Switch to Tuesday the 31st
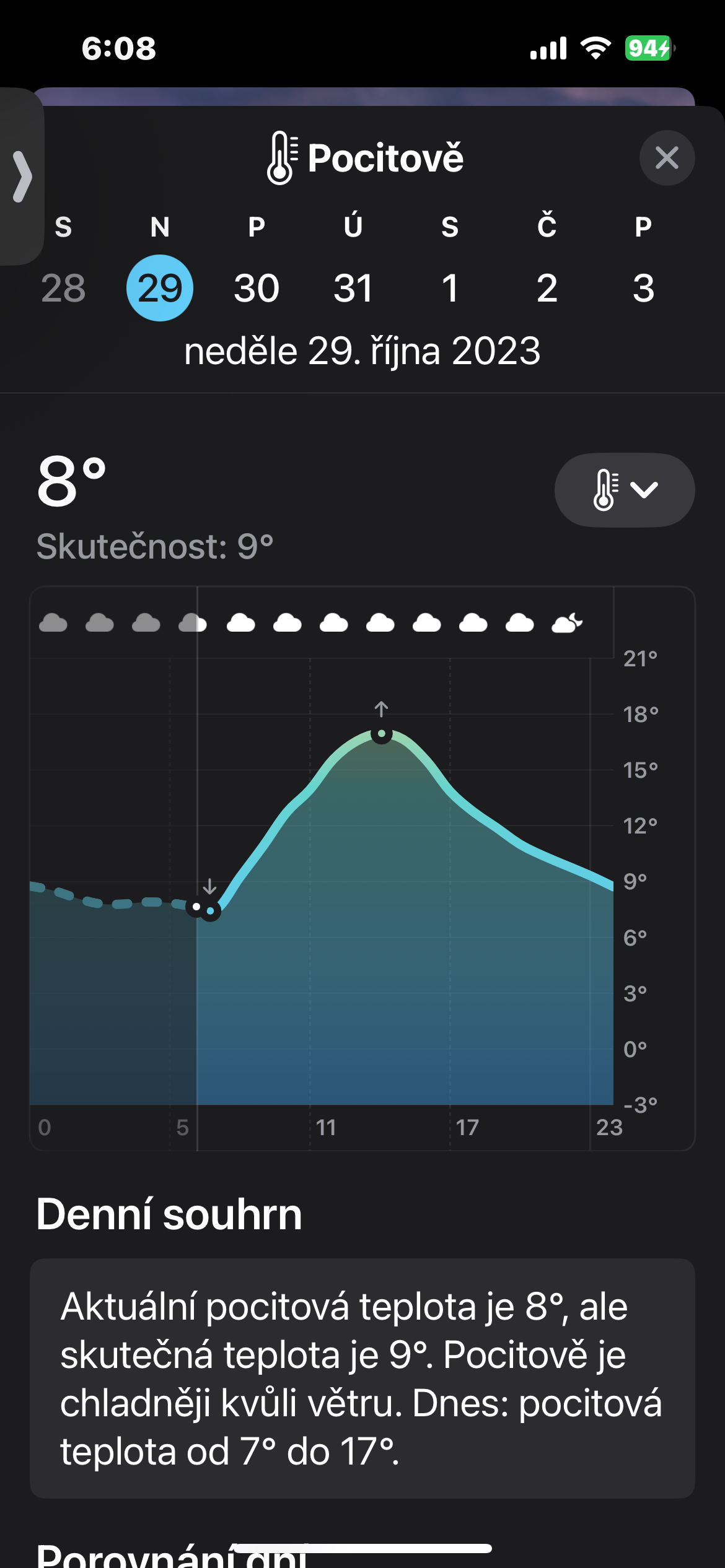The image size is (725, 1568). 353,288
